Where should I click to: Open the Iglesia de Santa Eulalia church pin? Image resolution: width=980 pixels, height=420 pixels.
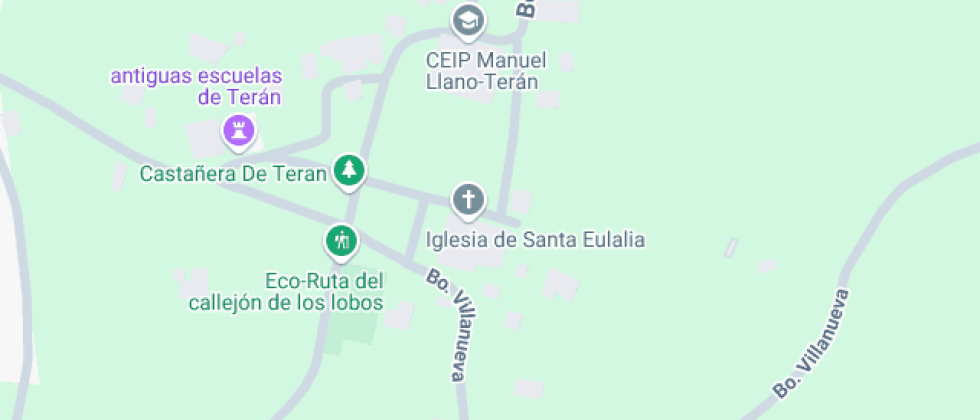click(x=468, y=200)
